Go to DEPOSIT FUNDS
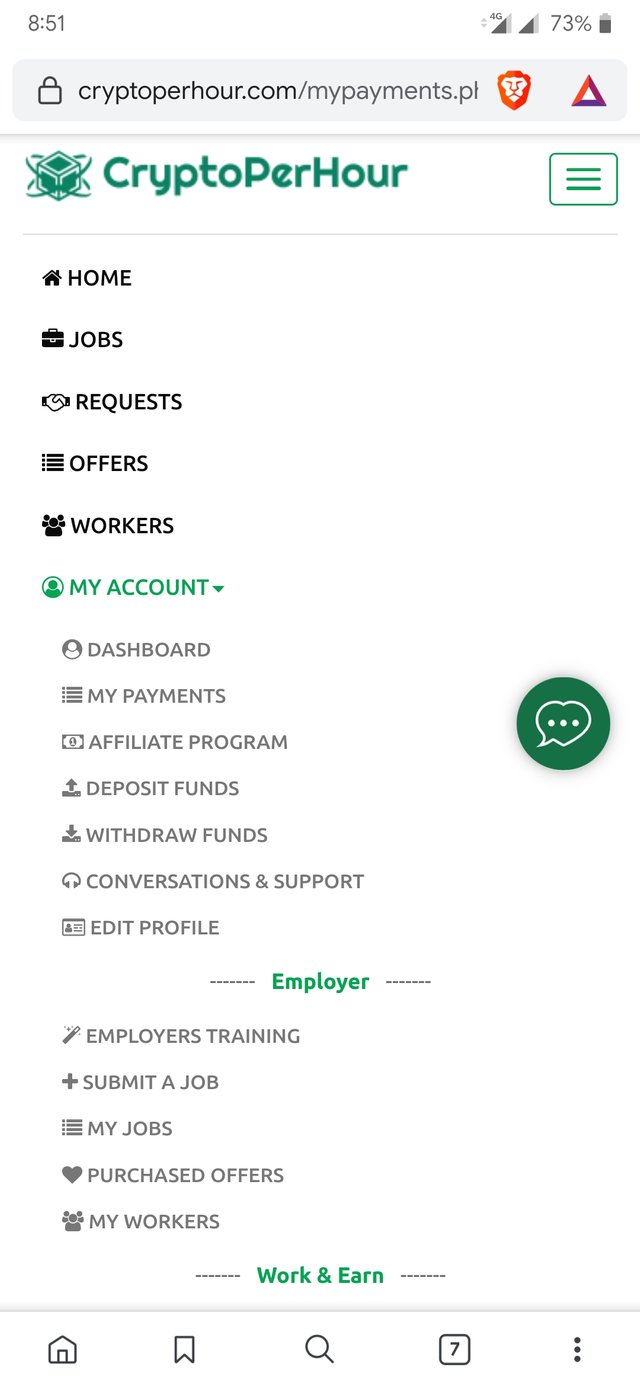640x1387 pixels. 151,788
